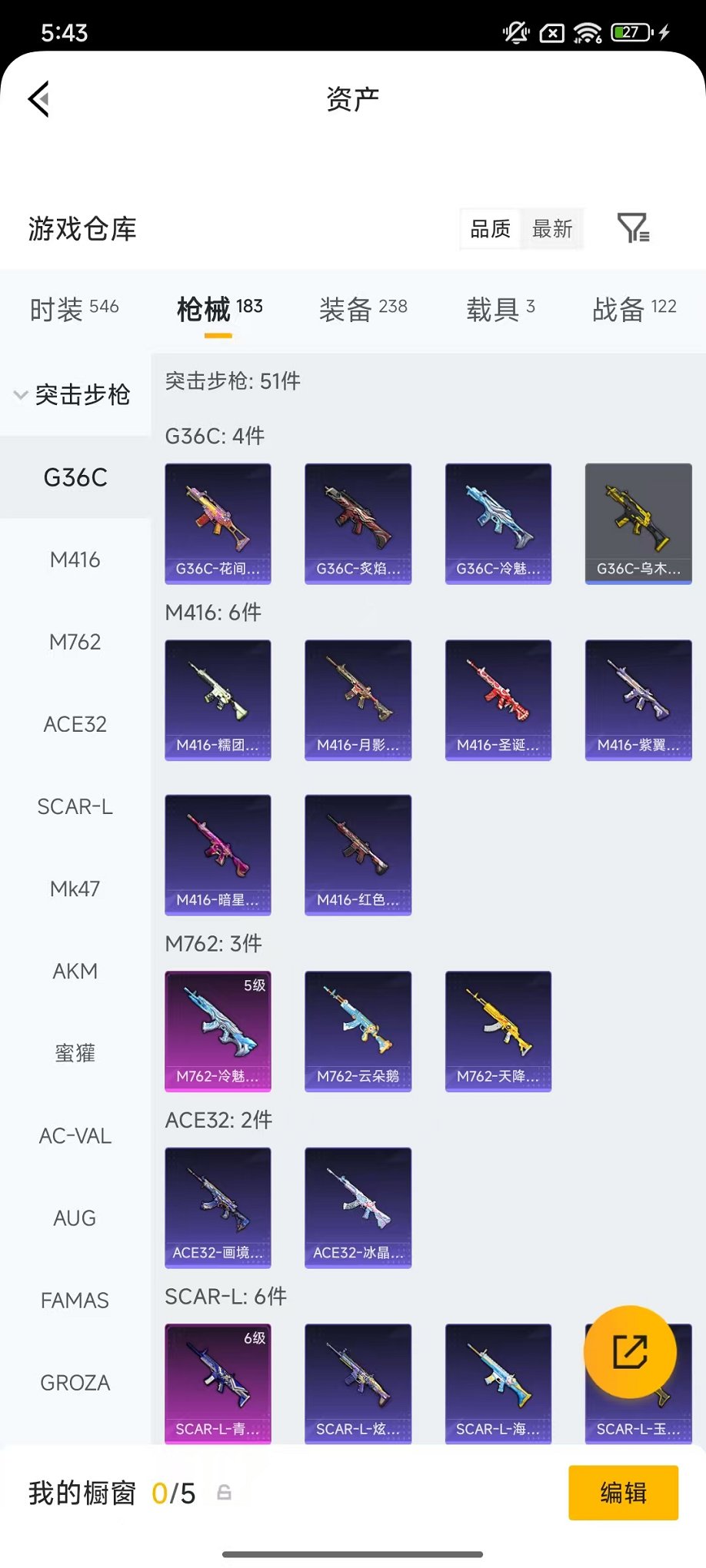Open the M762-云朵鹅 skin tile
Image resolution: width=706 pixels, height=1568 pixels.
358,1031
